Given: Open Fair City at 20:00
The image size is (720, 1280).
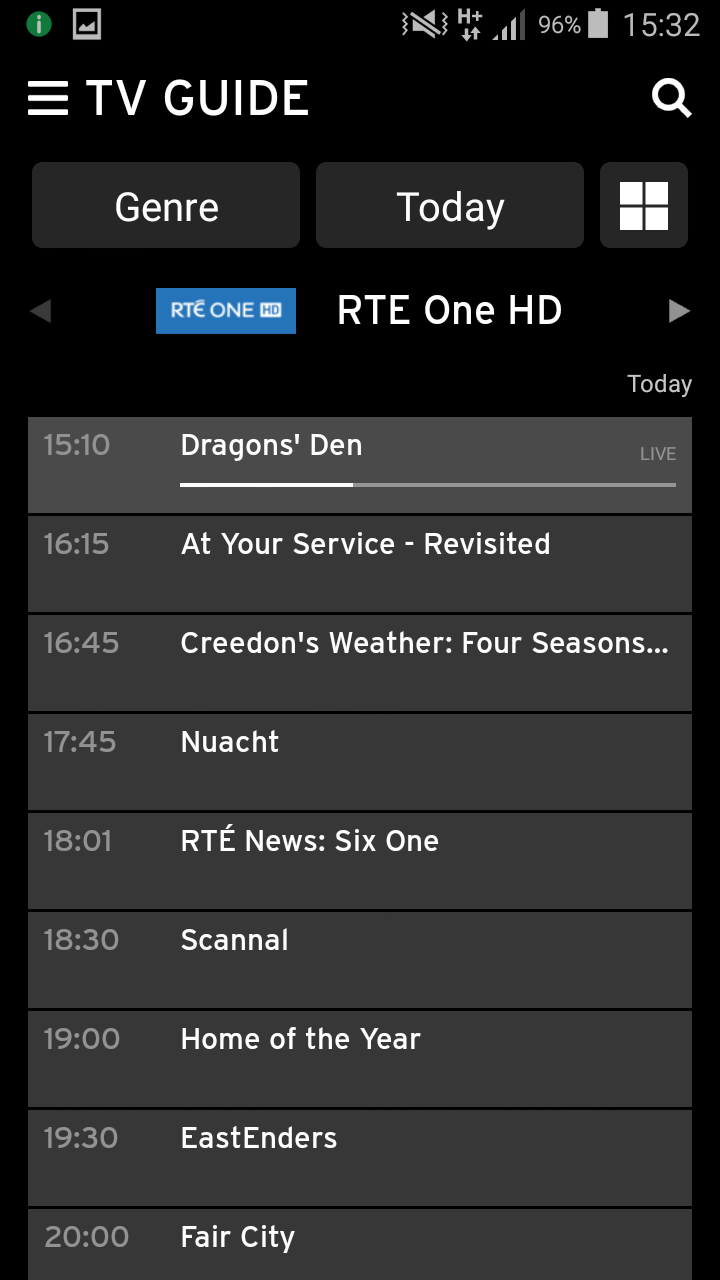Looking at the screenshot, I should [x=360, y=1245].
